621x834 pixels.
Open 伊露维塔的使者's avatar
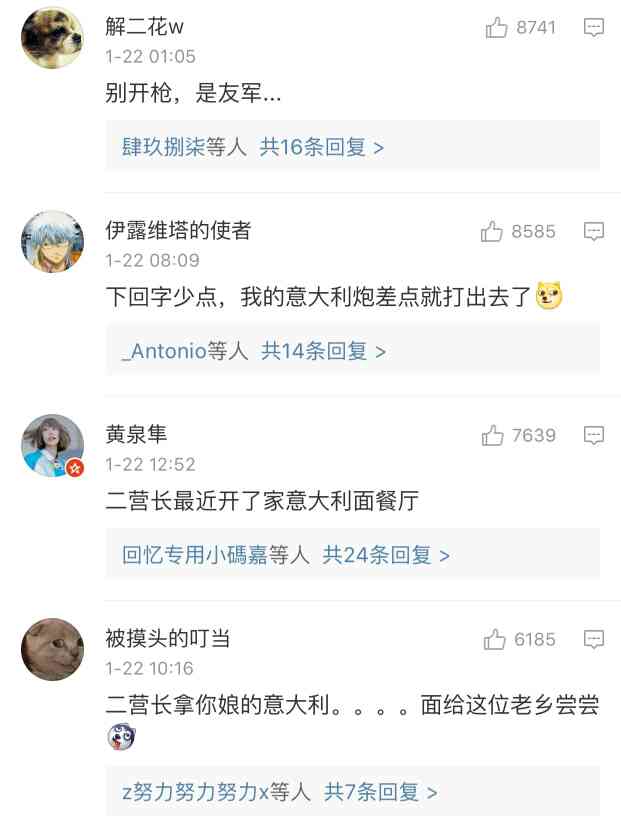52,241
